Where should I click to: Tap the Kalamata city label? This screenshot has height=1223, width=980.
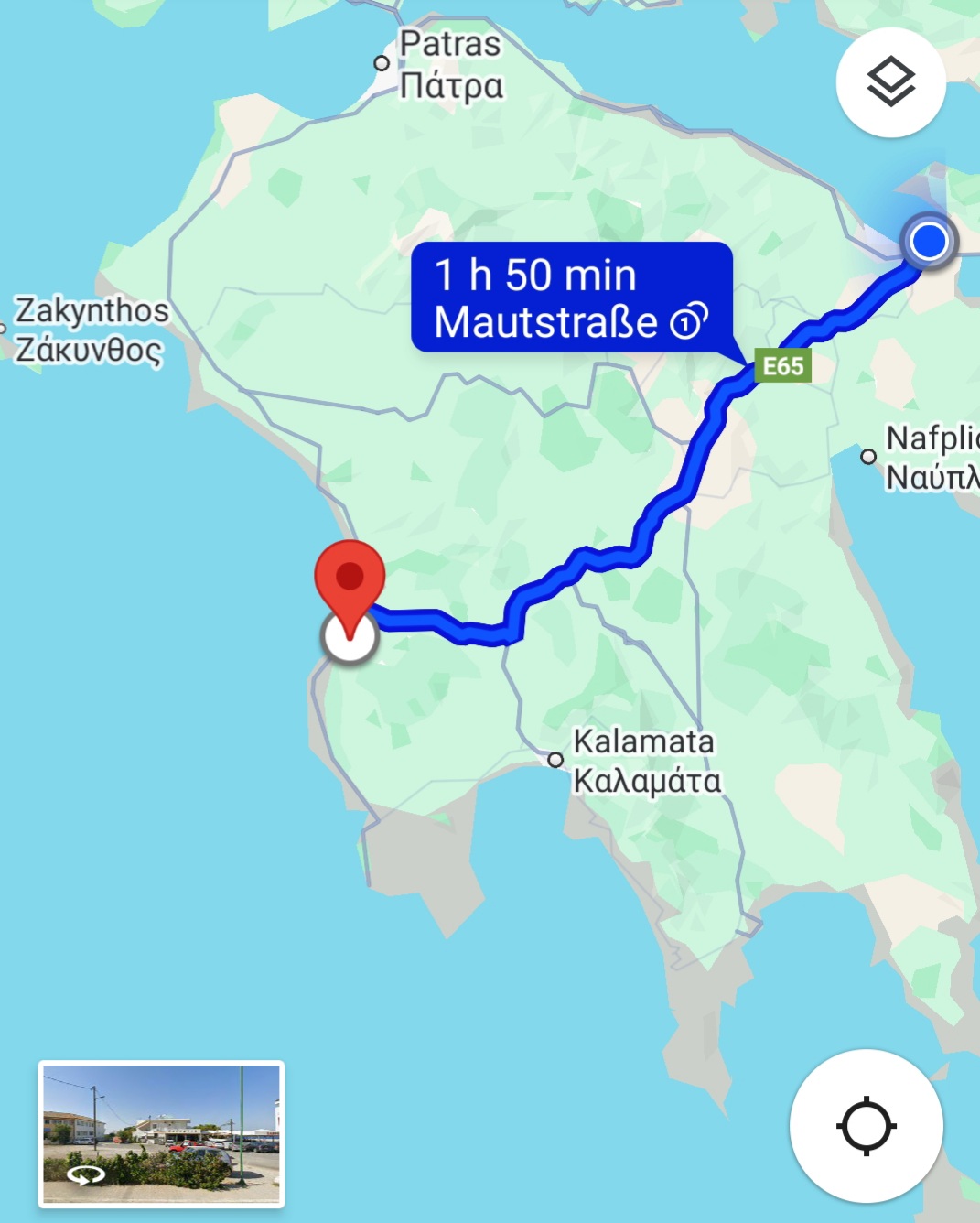pos(645,760)
